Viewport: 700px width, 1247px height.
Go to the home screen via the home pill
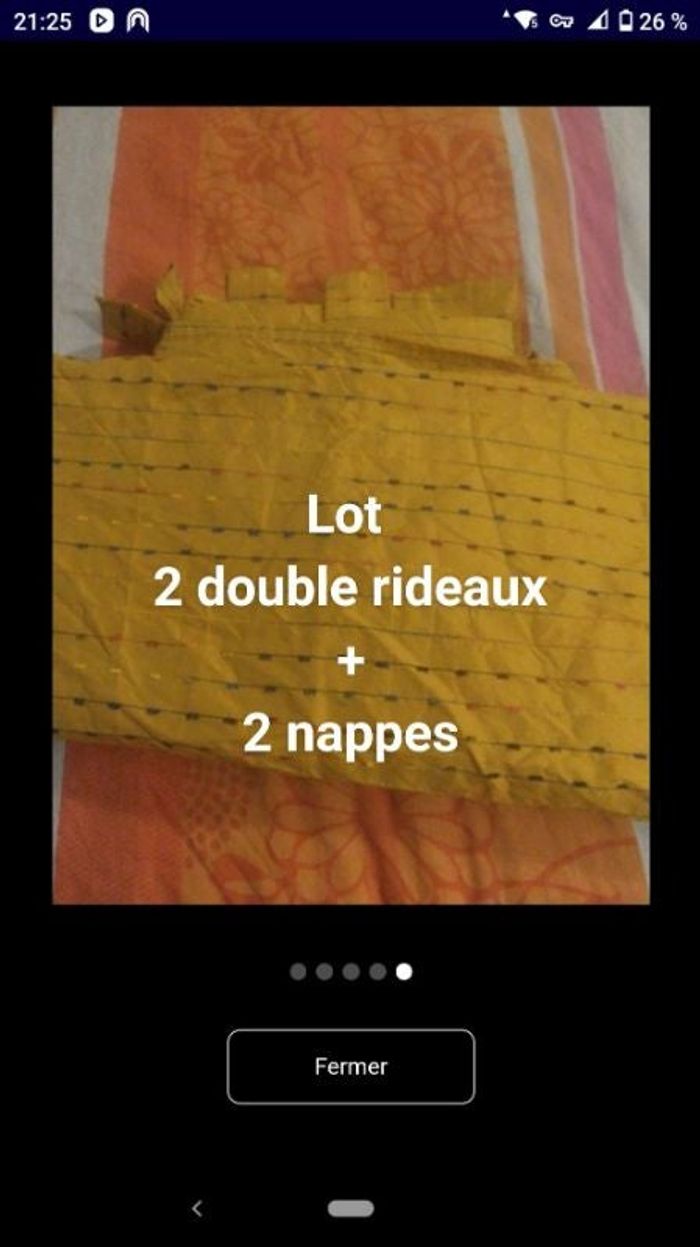tap(350, 1208)
